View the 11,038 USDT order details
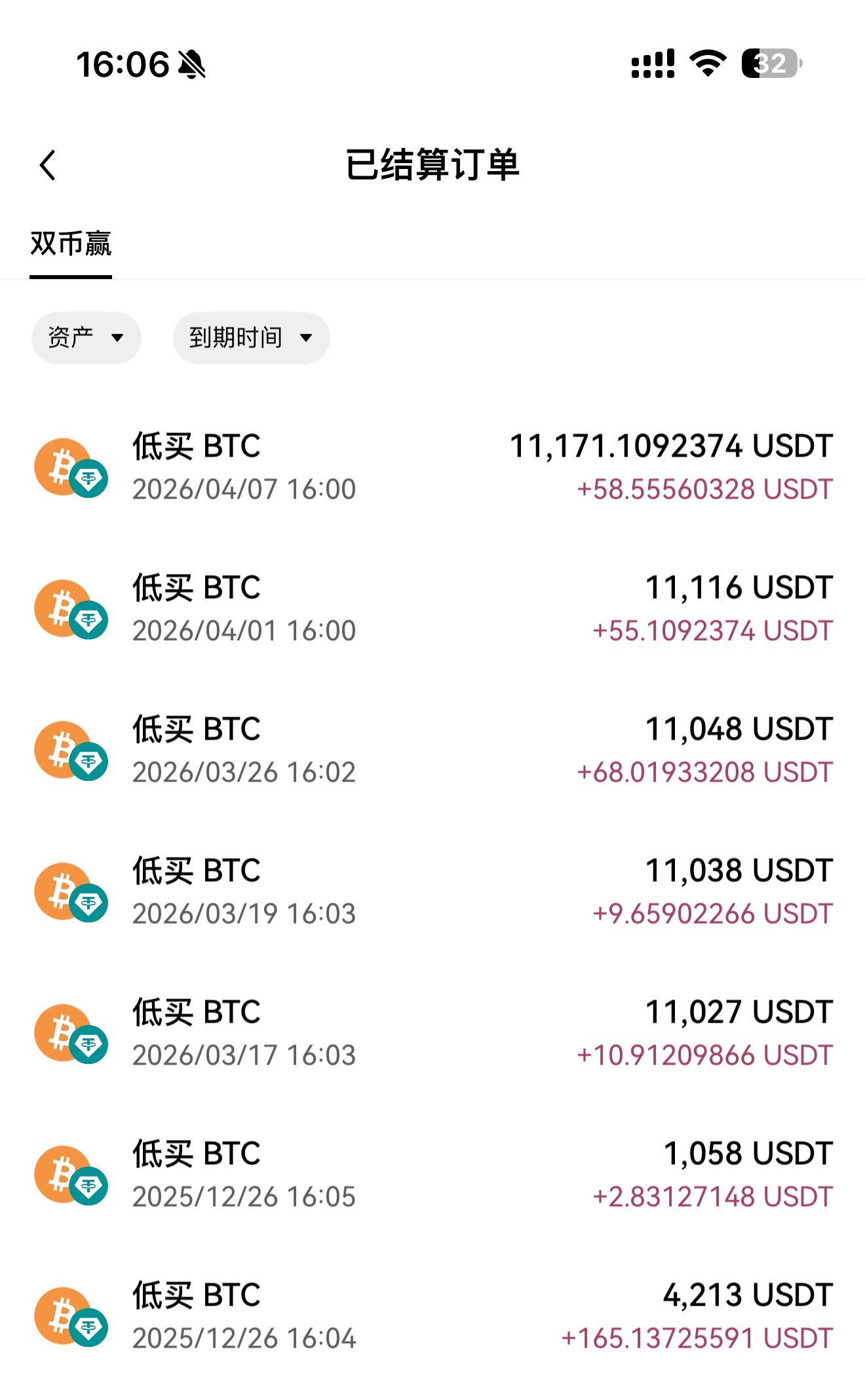The image size is (865, 1400). (432, 892)
